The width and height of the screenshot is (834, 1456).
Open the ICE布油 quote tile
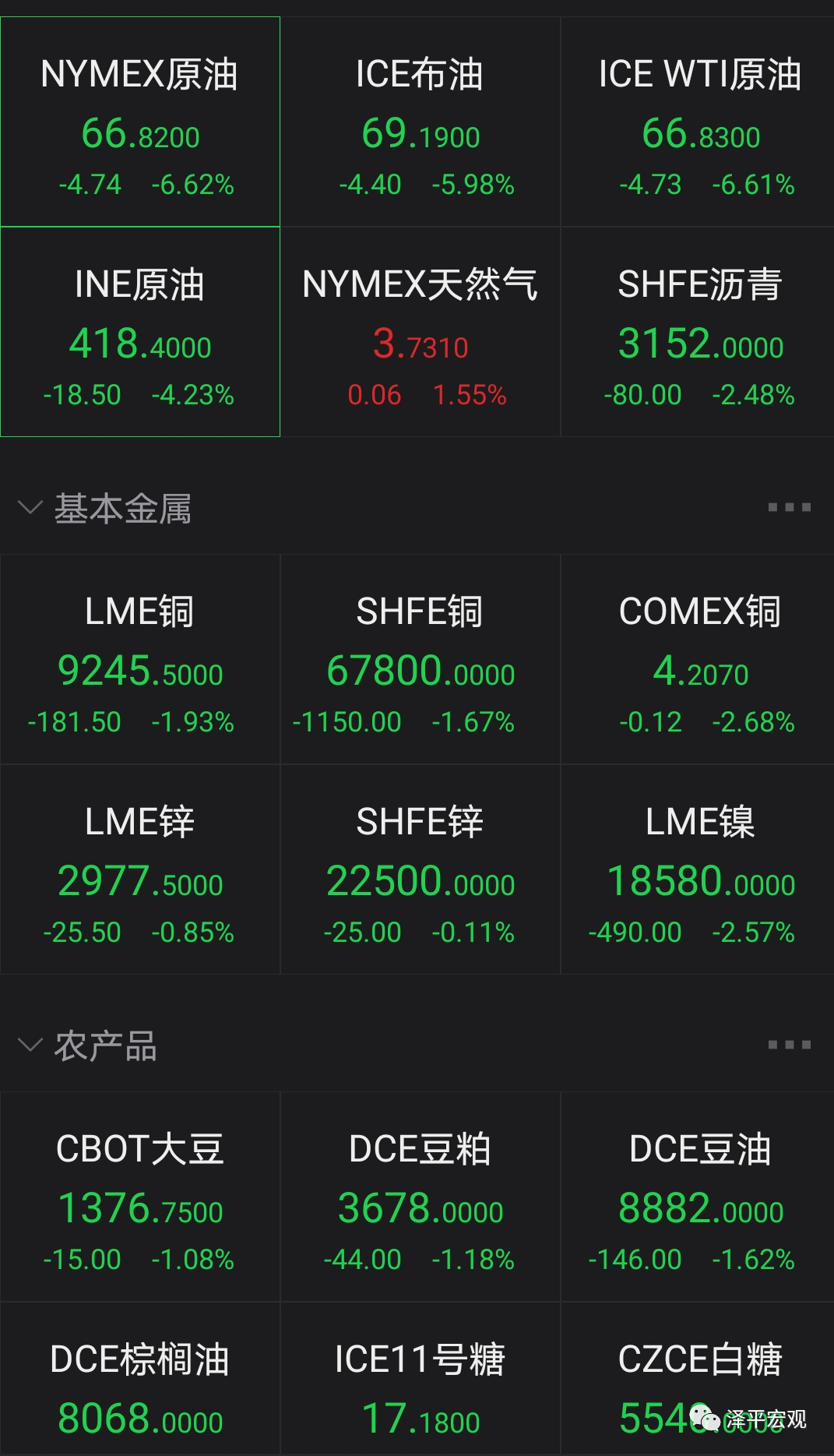tap(421, 122)
